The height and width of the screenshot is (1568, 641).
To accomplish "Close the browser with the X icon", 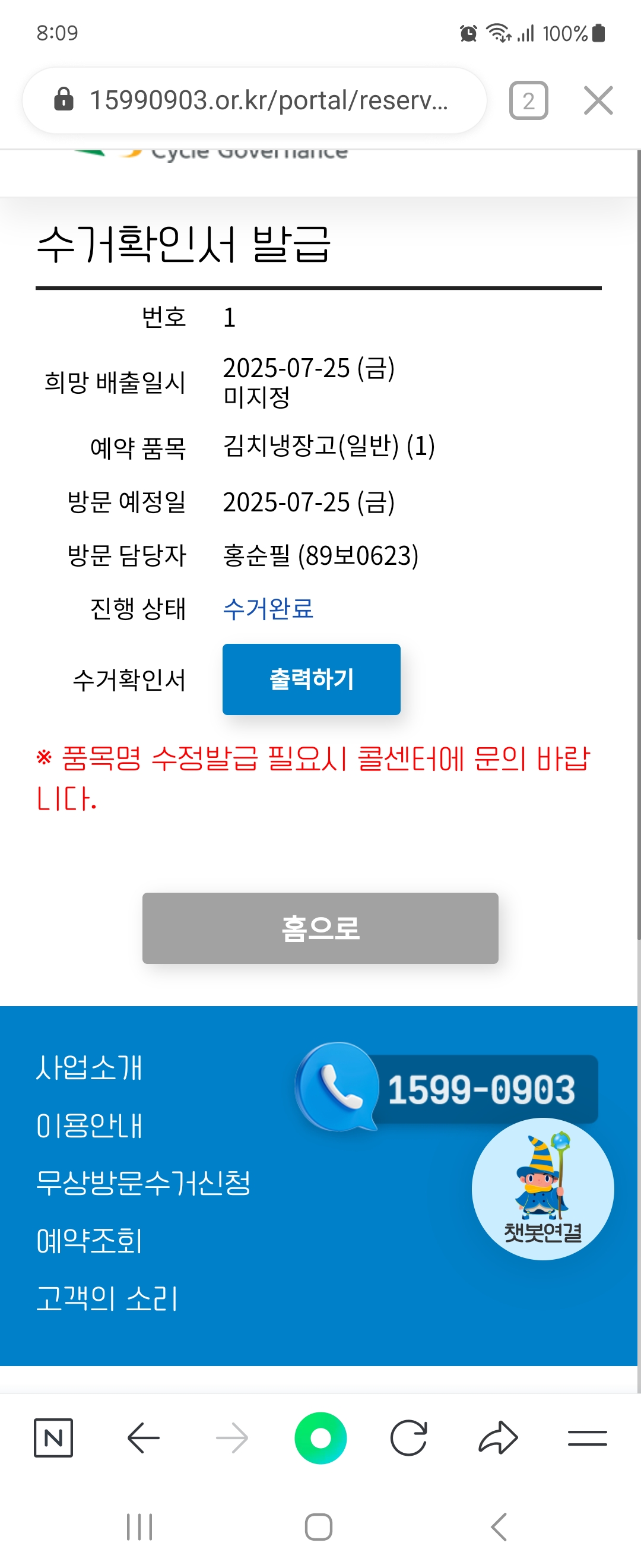I will click(x=598, y=100).
